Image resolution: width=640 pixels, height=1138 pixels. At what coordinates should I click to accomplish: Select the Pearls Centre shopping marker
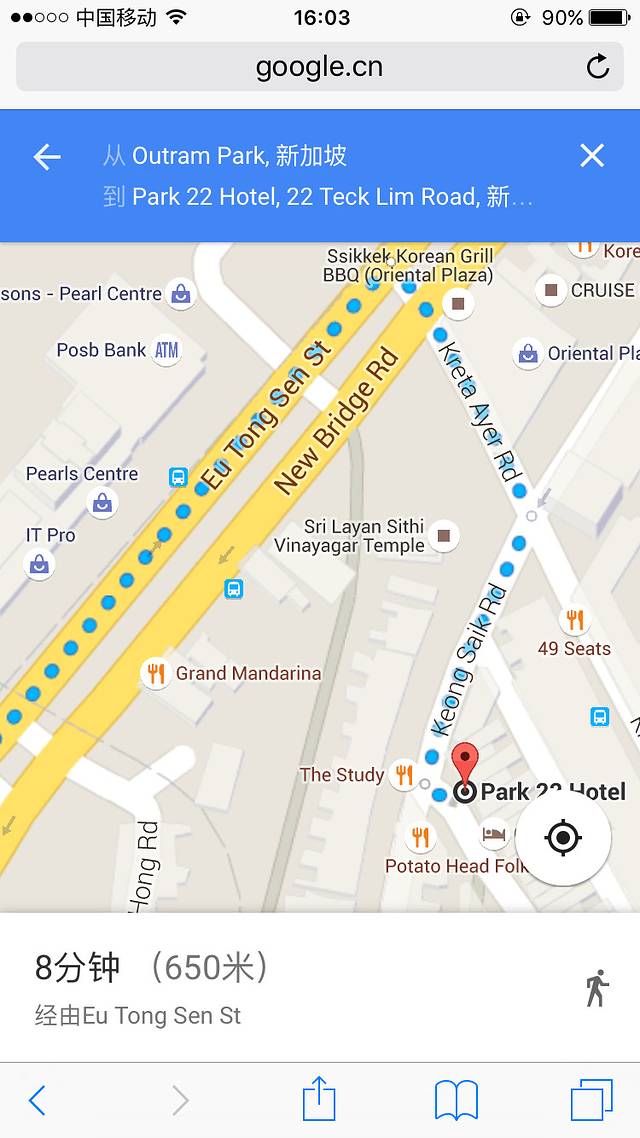pos(102,503)
